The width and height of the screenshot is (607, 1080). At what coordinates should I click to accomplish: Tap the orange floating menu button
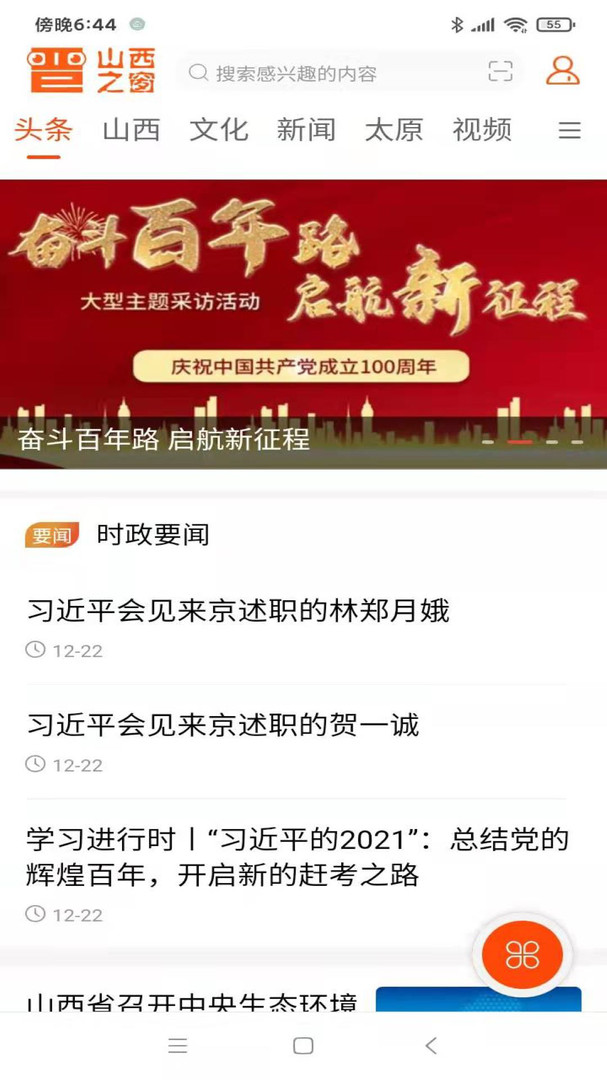(522, 955)
